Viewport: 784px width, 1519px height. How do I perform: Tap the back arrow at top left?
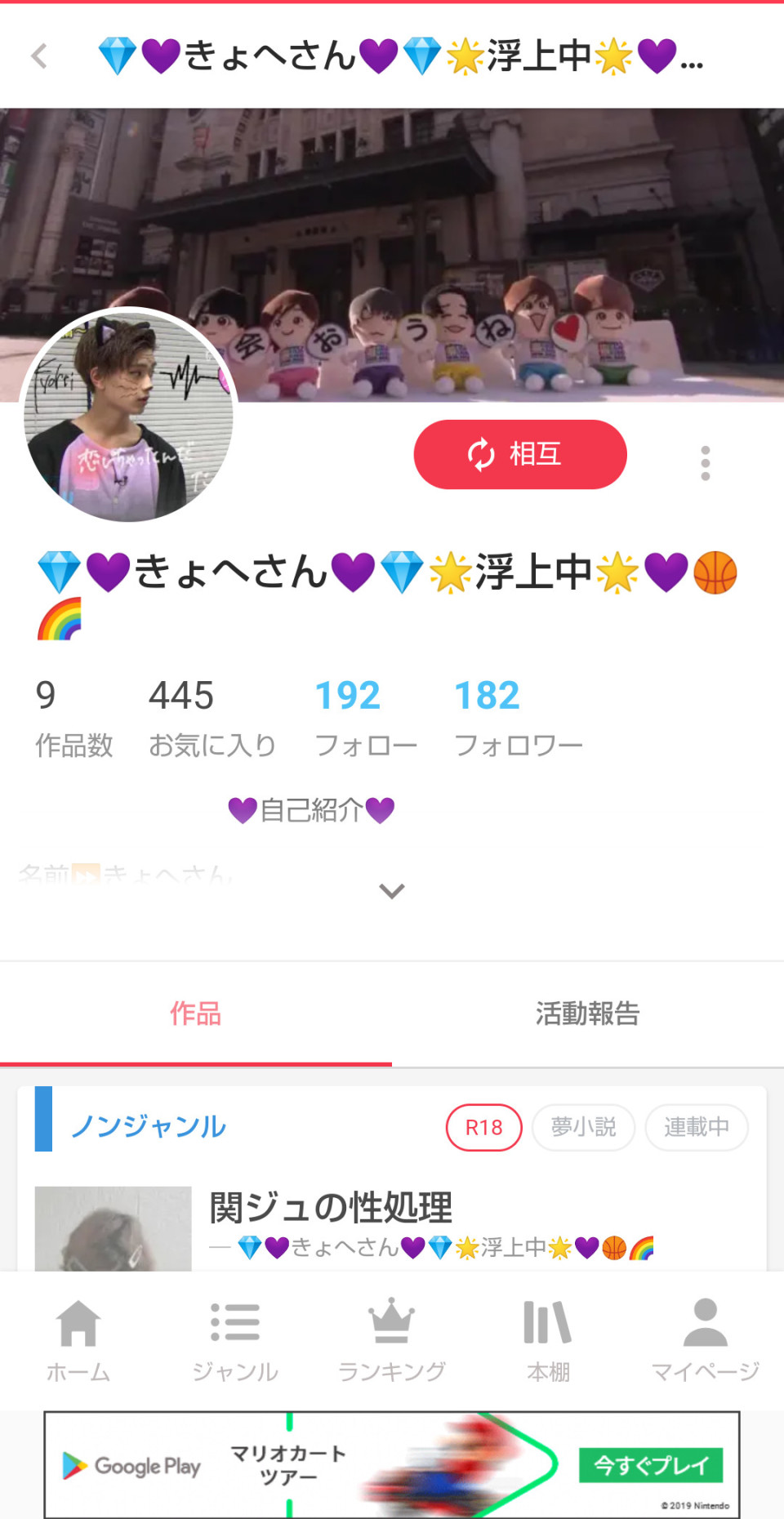(39, 57)
